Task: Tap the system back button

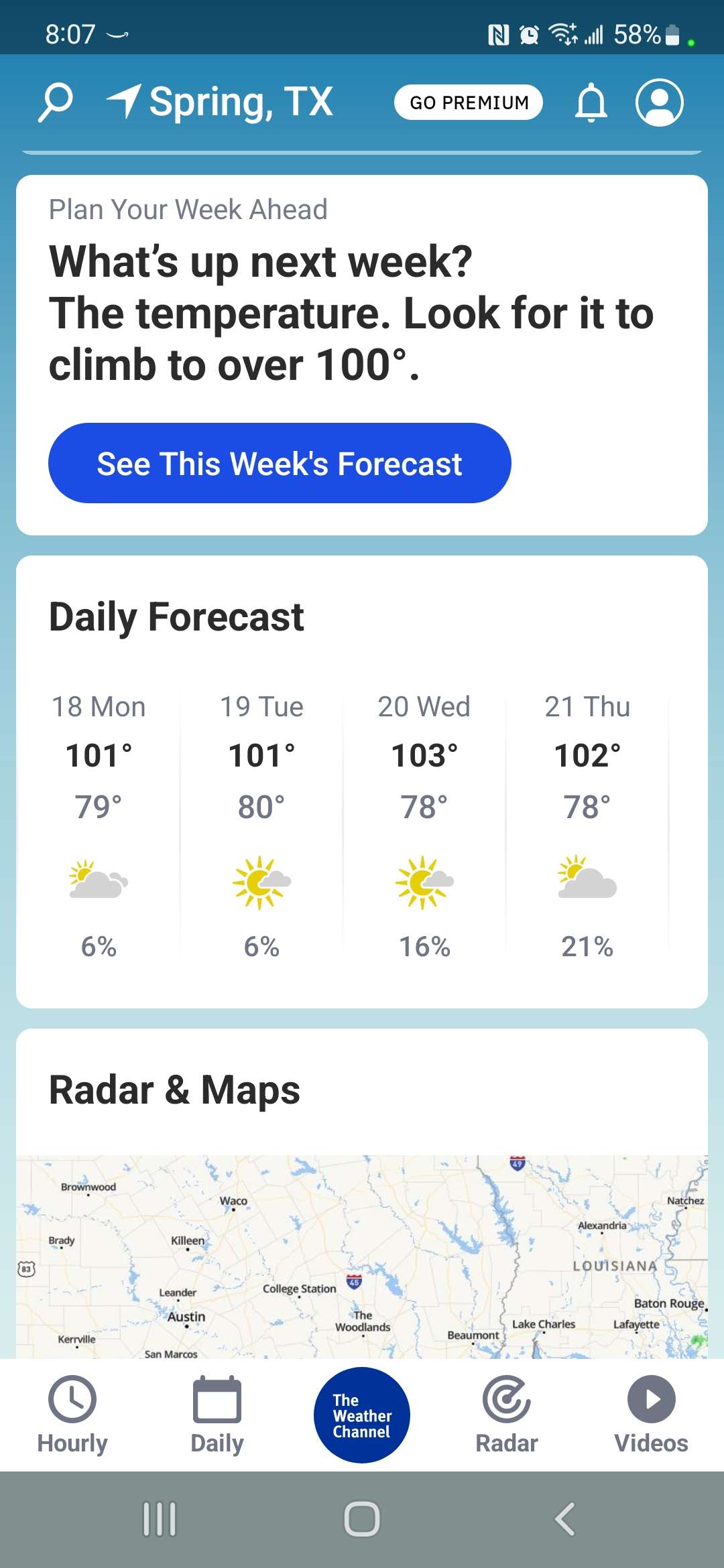Action: tap(564, 1518)
